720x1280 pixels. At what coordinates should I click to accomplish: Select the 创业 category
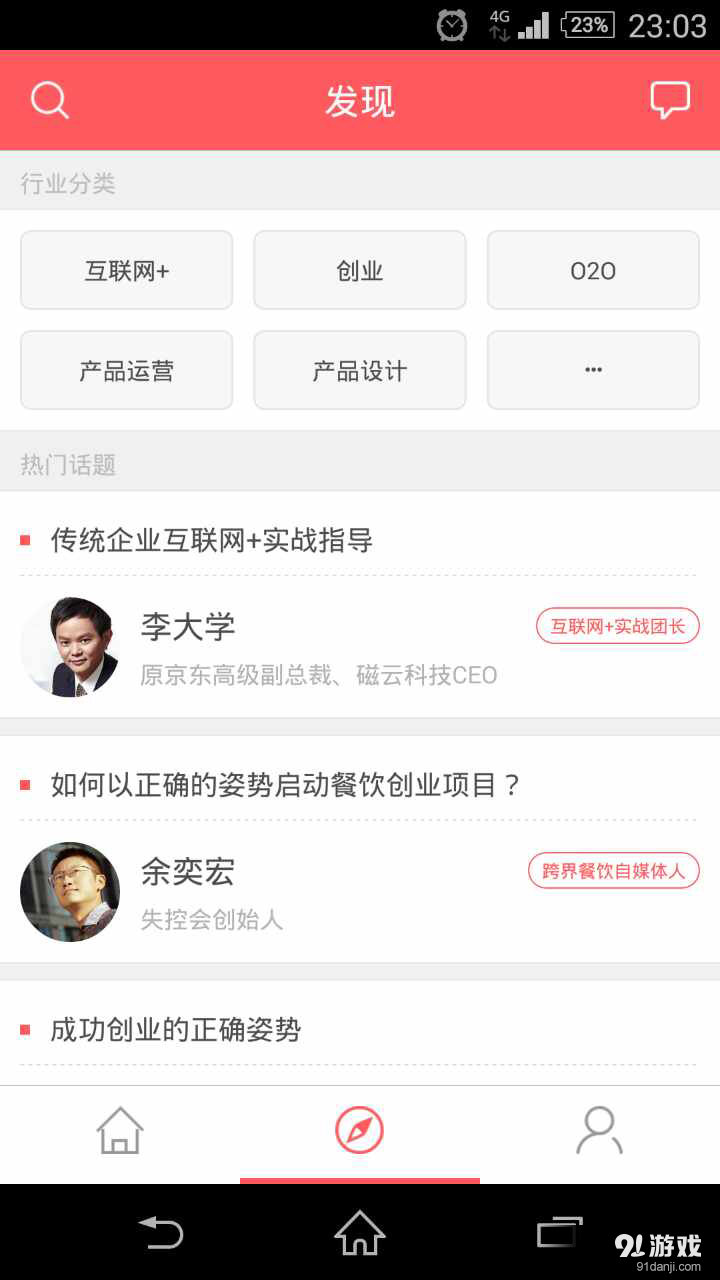[x=360, y=270]
